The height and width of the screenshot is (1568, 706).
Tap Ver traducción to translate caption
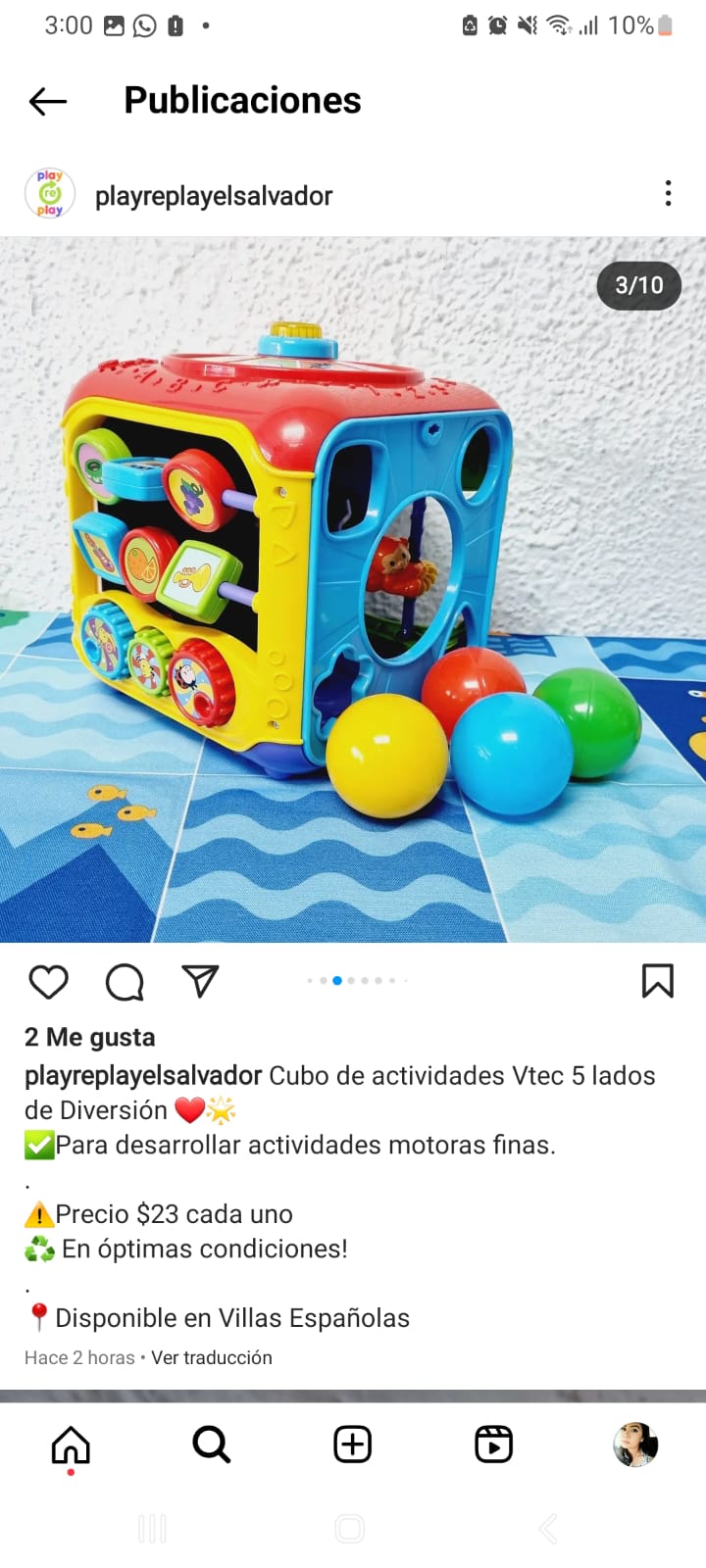tap(212, 1357)
